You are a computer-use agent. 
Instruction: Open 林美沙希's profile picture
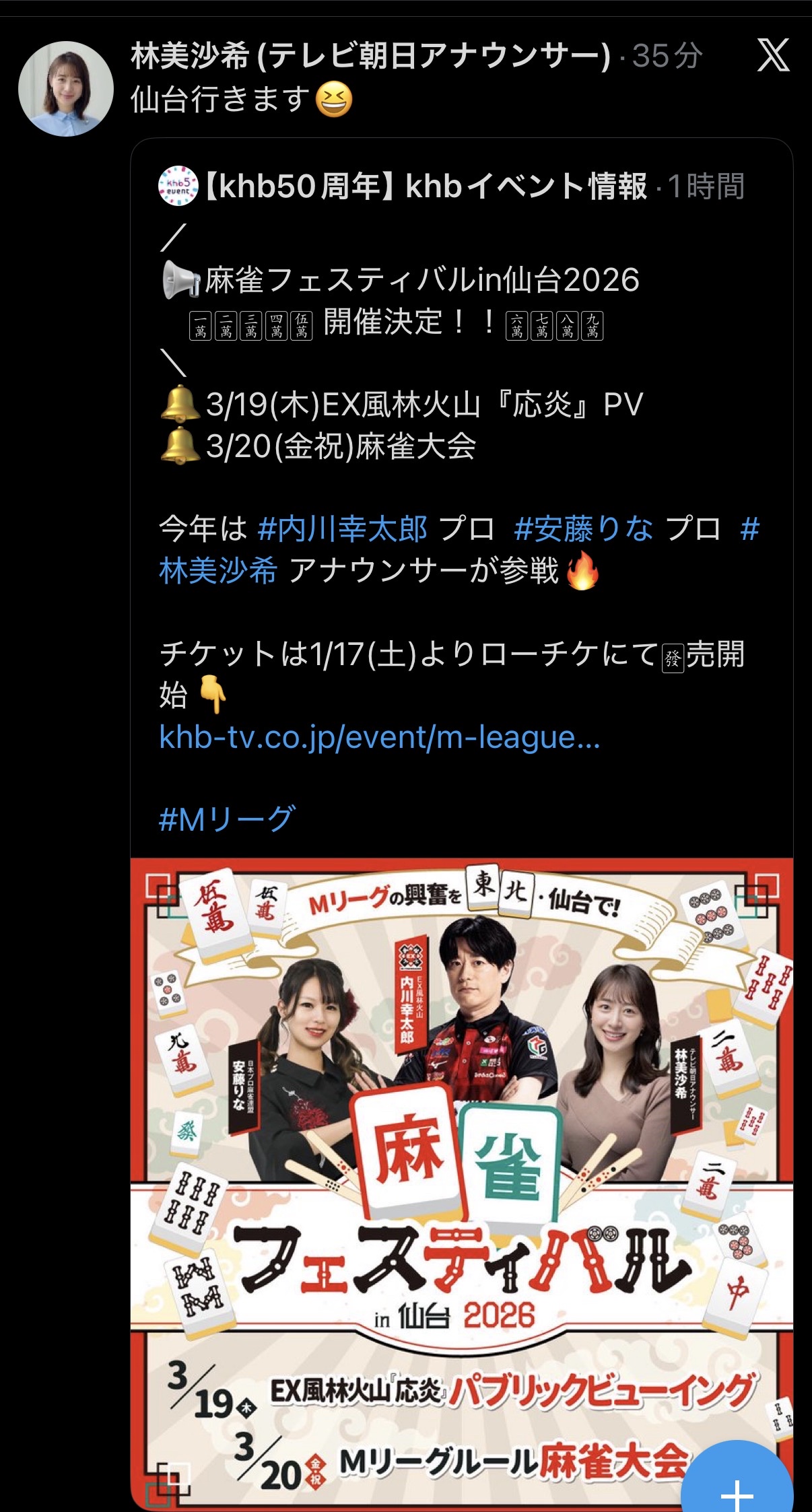65,88
